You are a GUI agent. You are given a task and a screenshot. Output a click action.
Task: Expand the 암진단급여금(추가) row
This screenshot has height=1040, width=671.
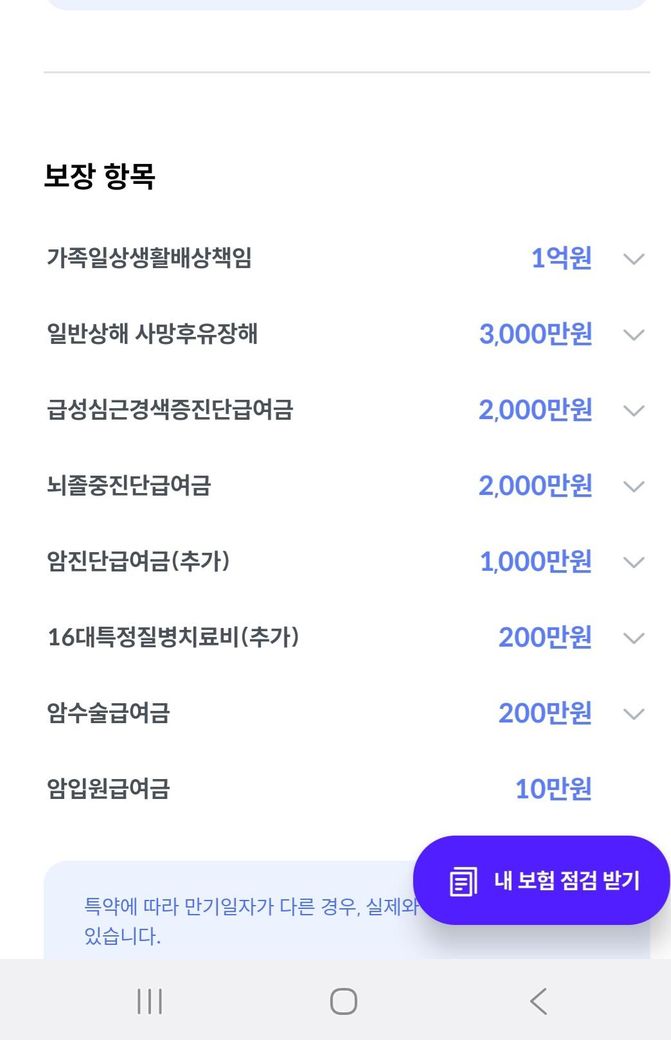[x=633, y=562]
